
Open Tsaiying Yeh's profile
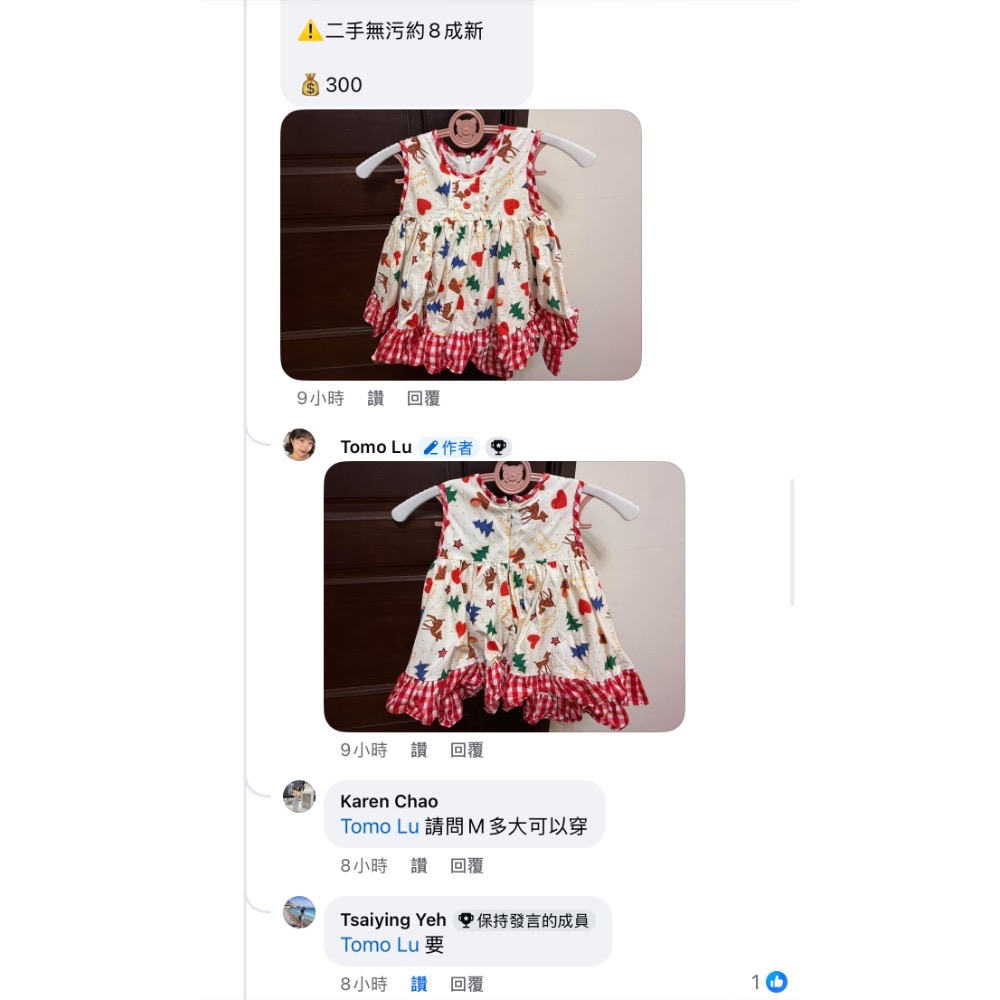(393, 920)
